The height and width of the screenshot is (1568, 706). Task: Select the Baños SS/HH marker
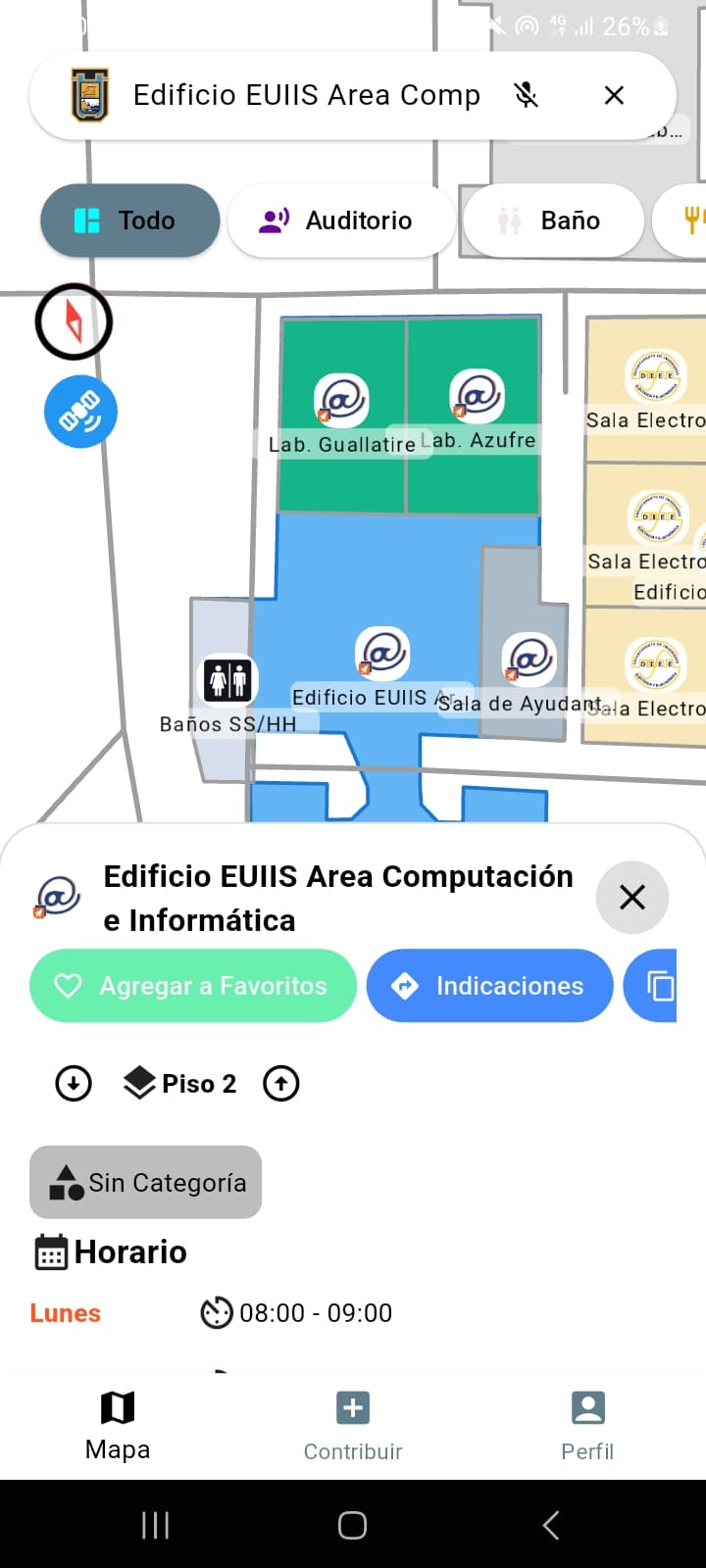(x=228, y=679)
